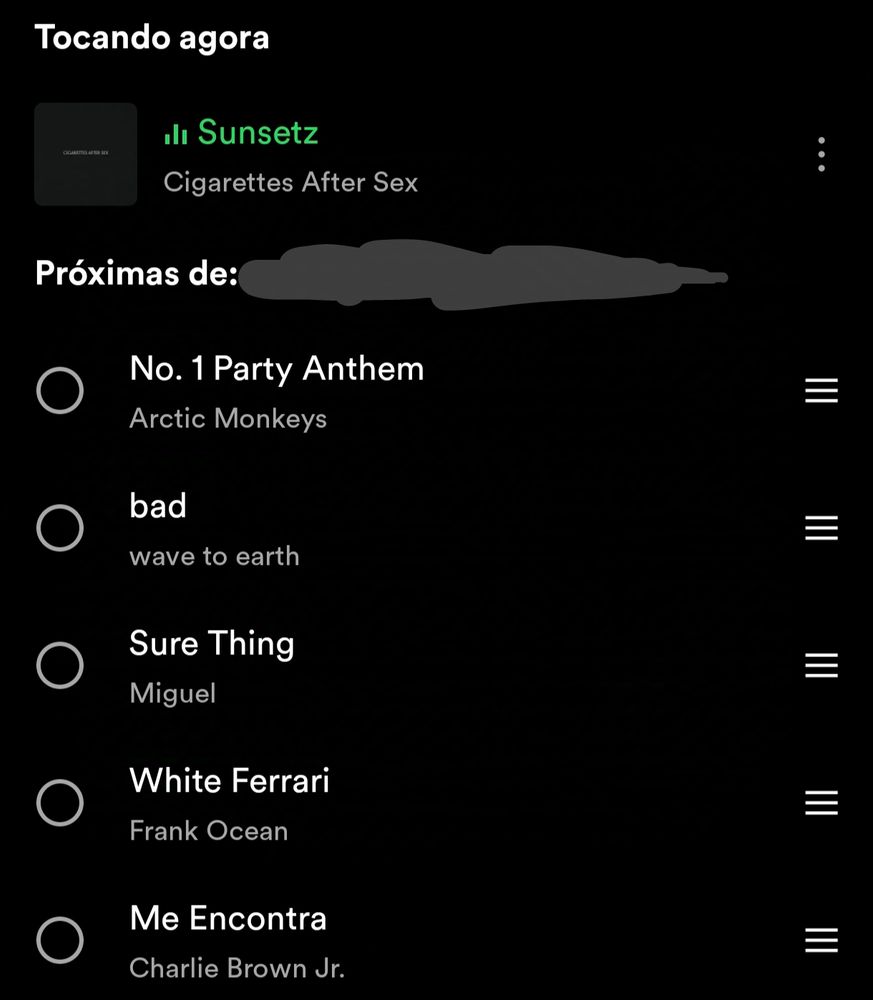
Task: Select the circle for No. 1 Party Anthem
Action: (60, 391)
